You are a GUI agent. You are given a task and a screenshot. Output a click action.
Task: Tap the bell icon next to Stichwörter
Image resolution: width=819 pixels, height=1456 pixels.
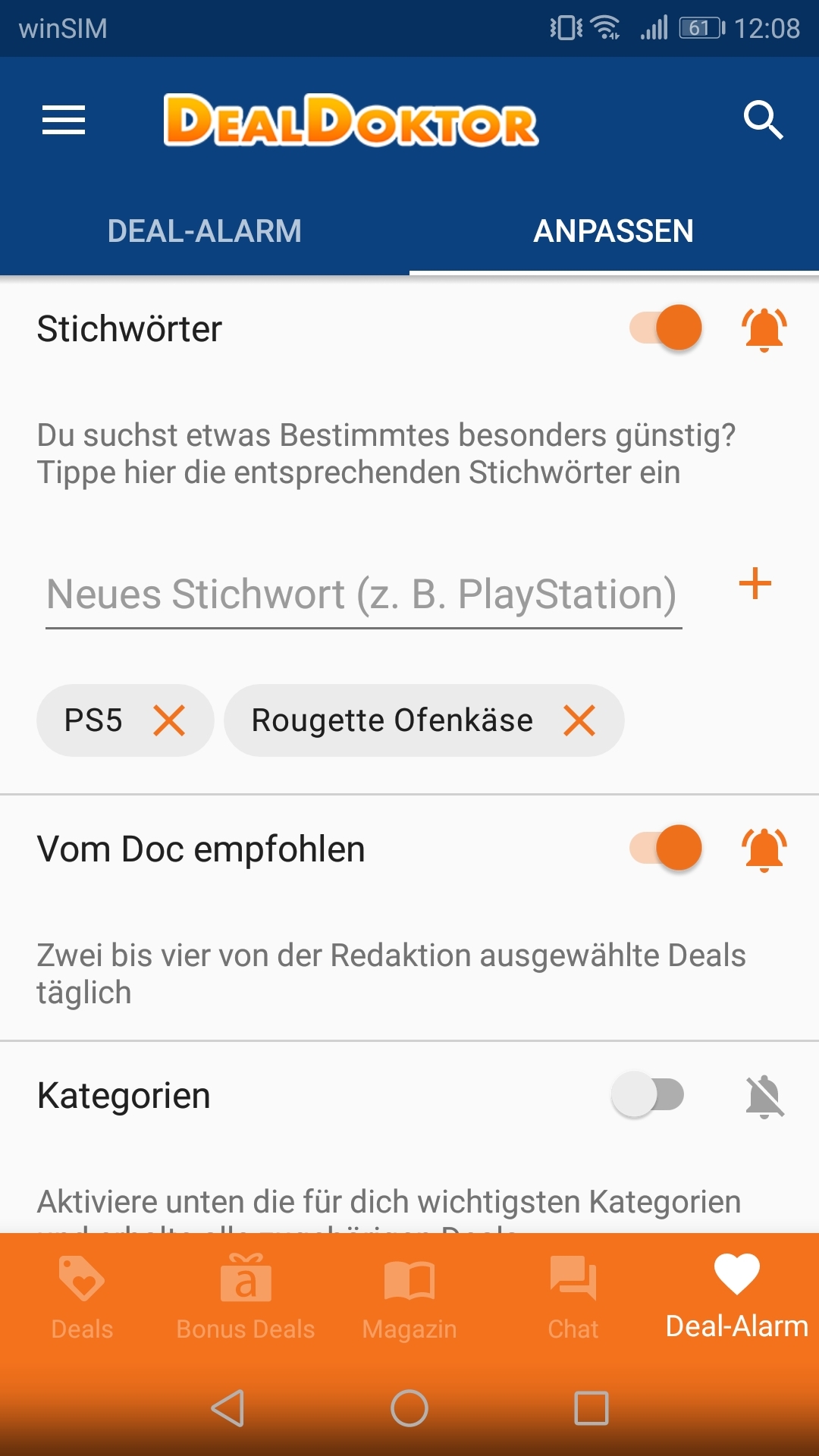764,329
